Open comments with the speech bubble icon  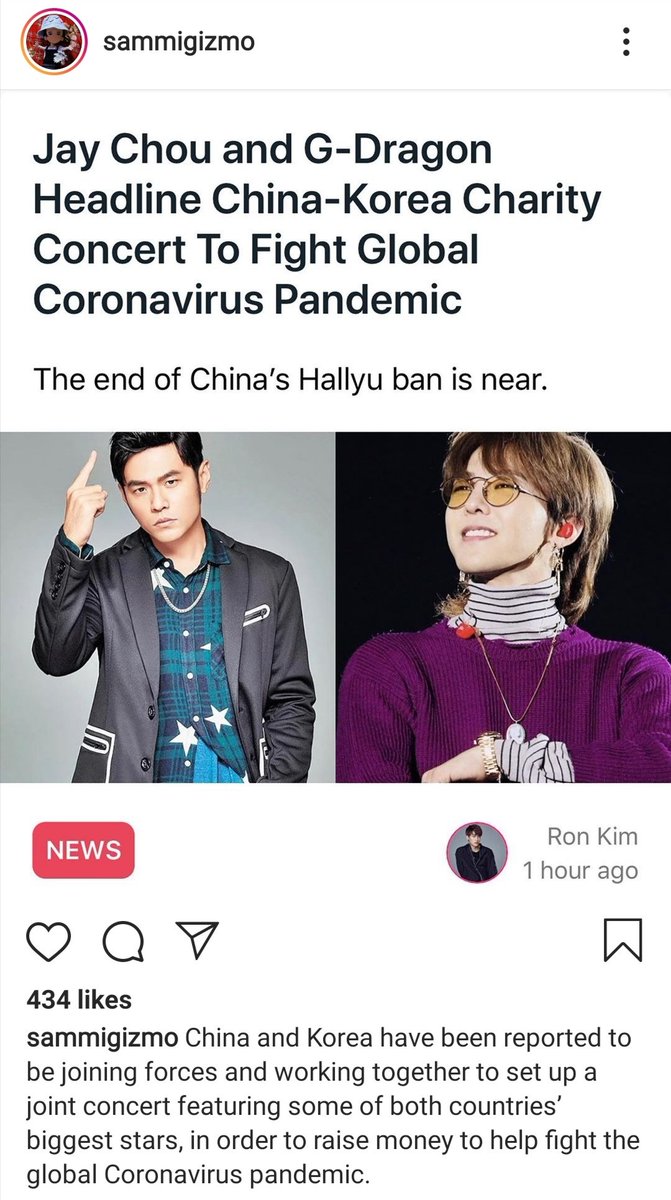pos(122,940)
